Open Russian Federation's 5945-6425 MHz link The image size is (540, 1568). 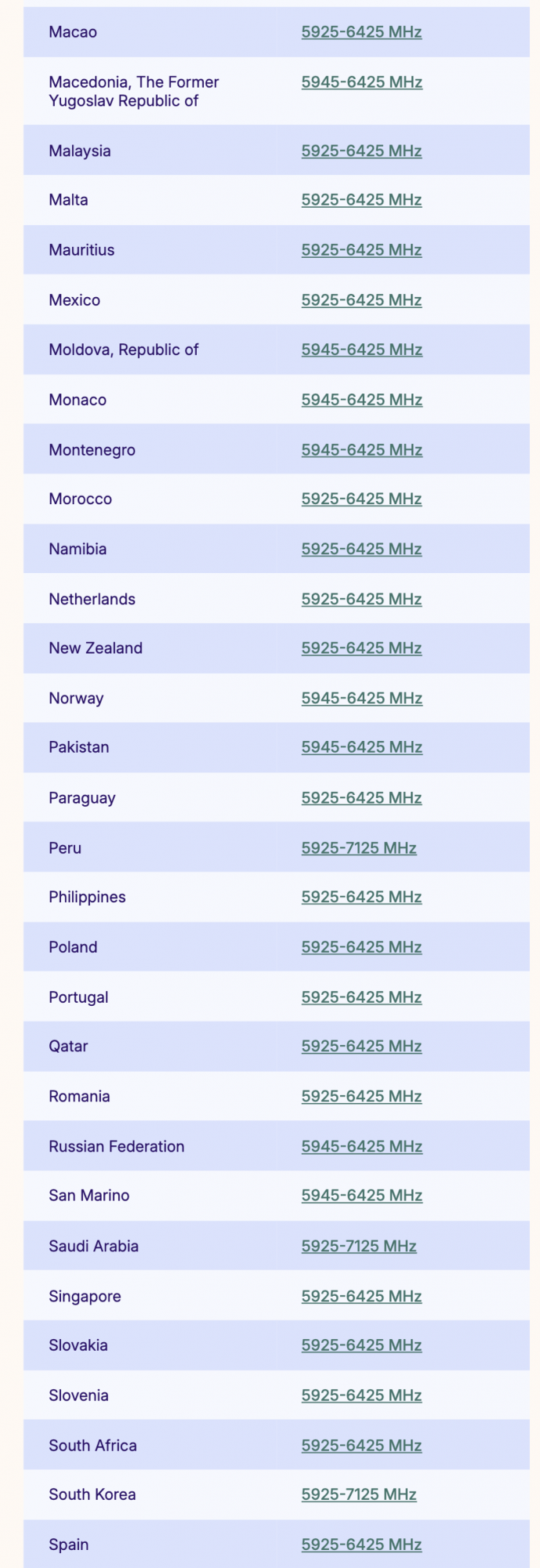coord(361,1146)
